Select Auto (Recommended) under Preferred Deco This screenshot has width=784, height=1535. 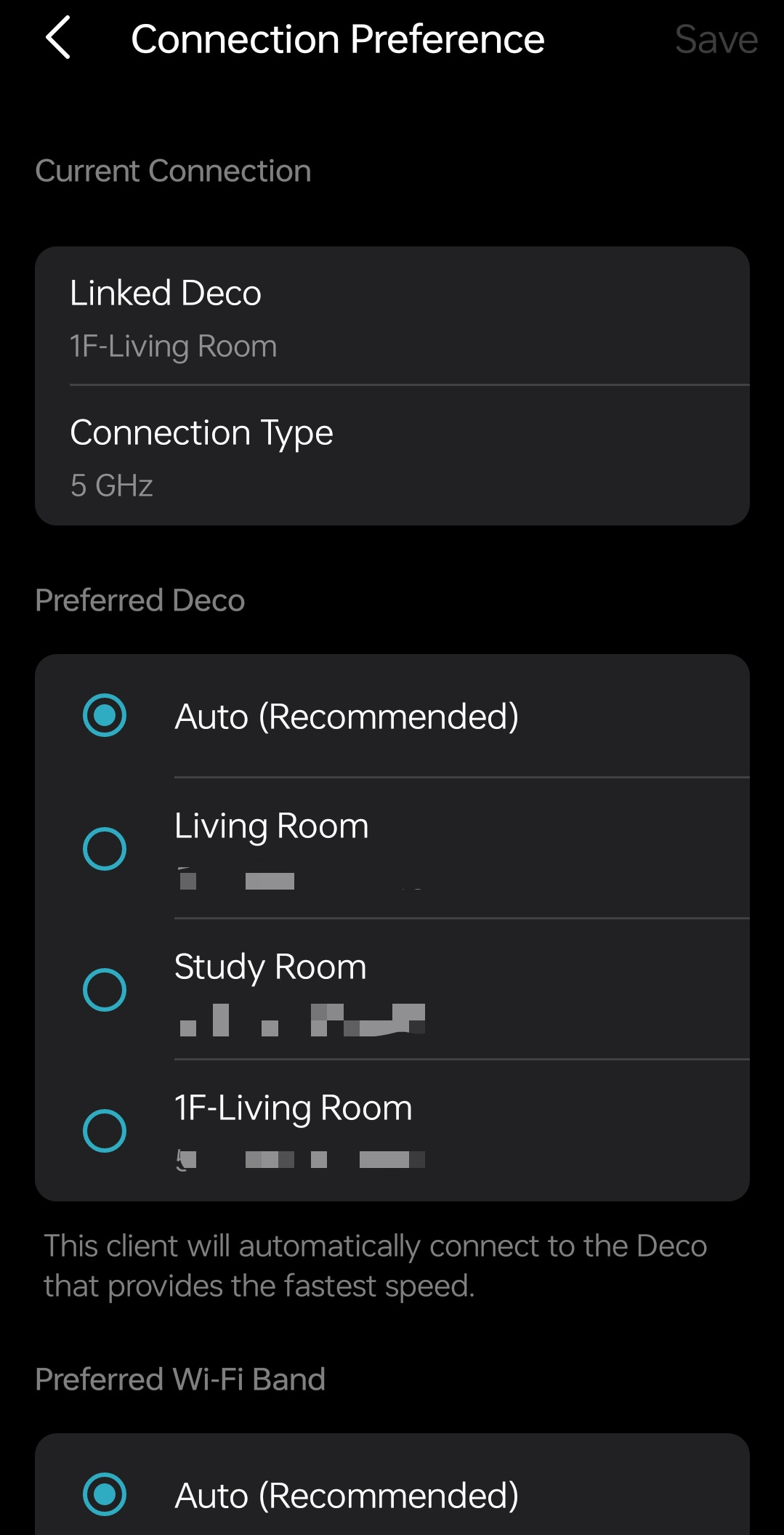(392, 716)
